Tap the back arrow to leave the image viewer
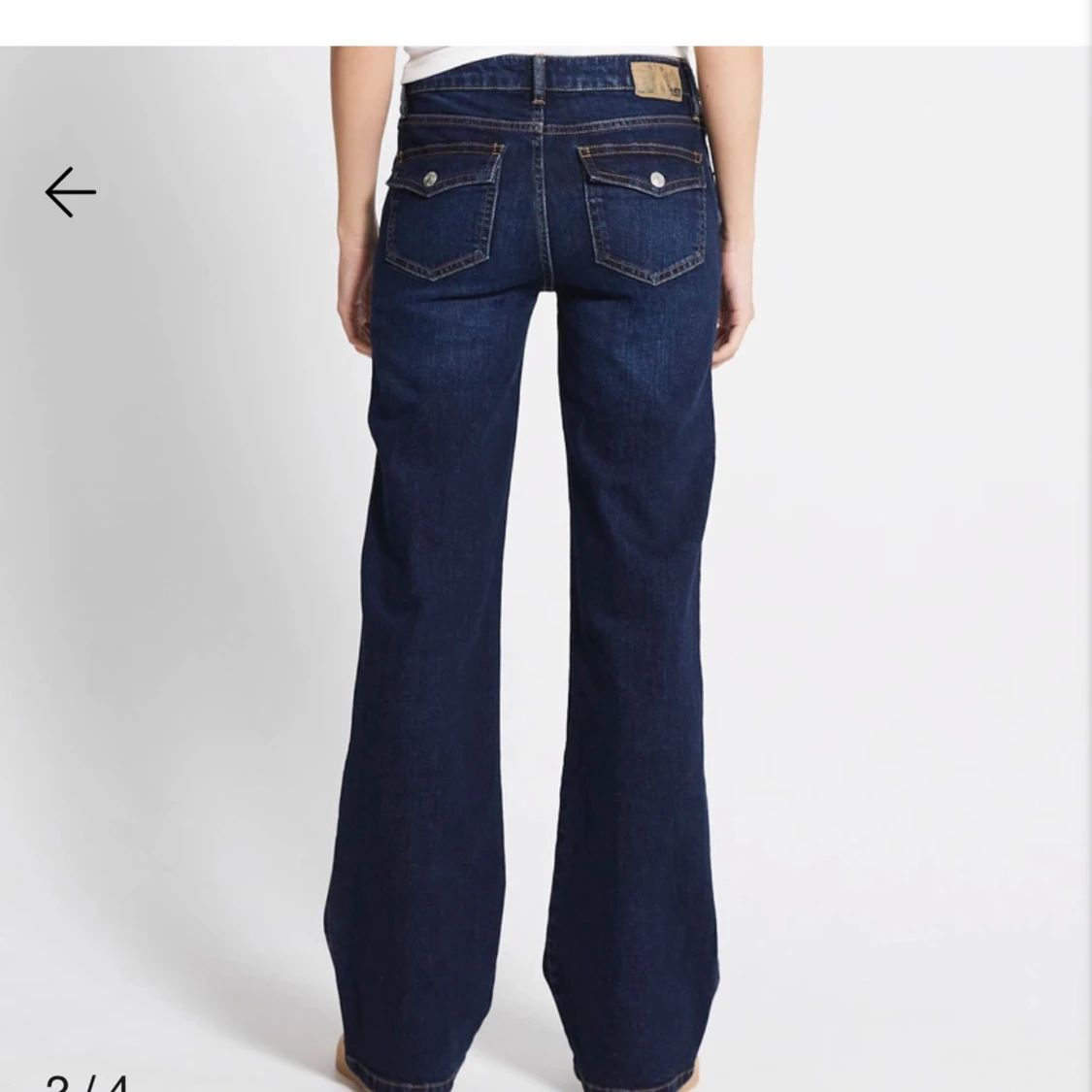Screen dimensions: 1092x1092 70,192
